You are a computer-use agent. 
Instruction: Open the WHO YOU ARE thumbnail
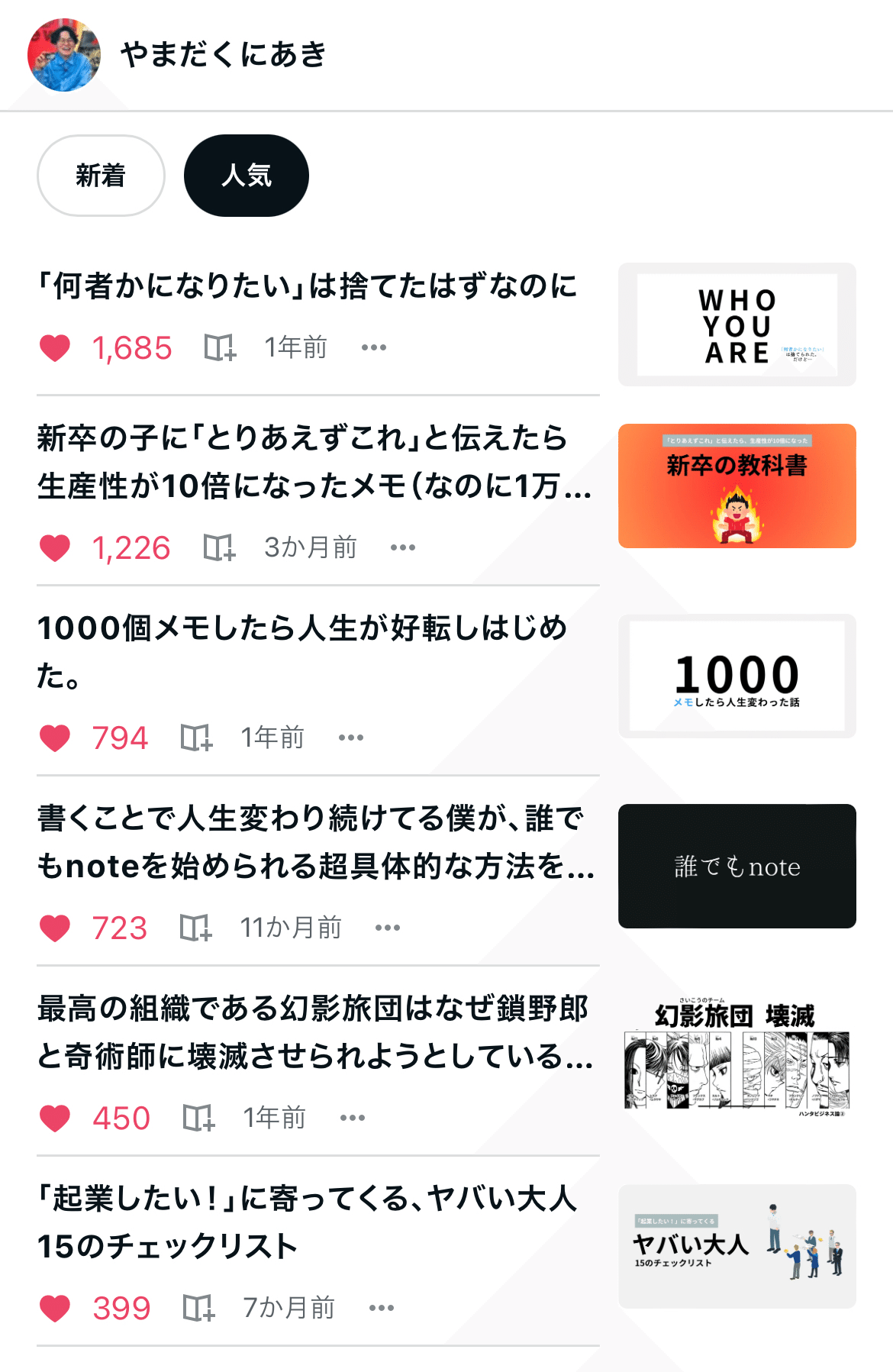(737, 324)
